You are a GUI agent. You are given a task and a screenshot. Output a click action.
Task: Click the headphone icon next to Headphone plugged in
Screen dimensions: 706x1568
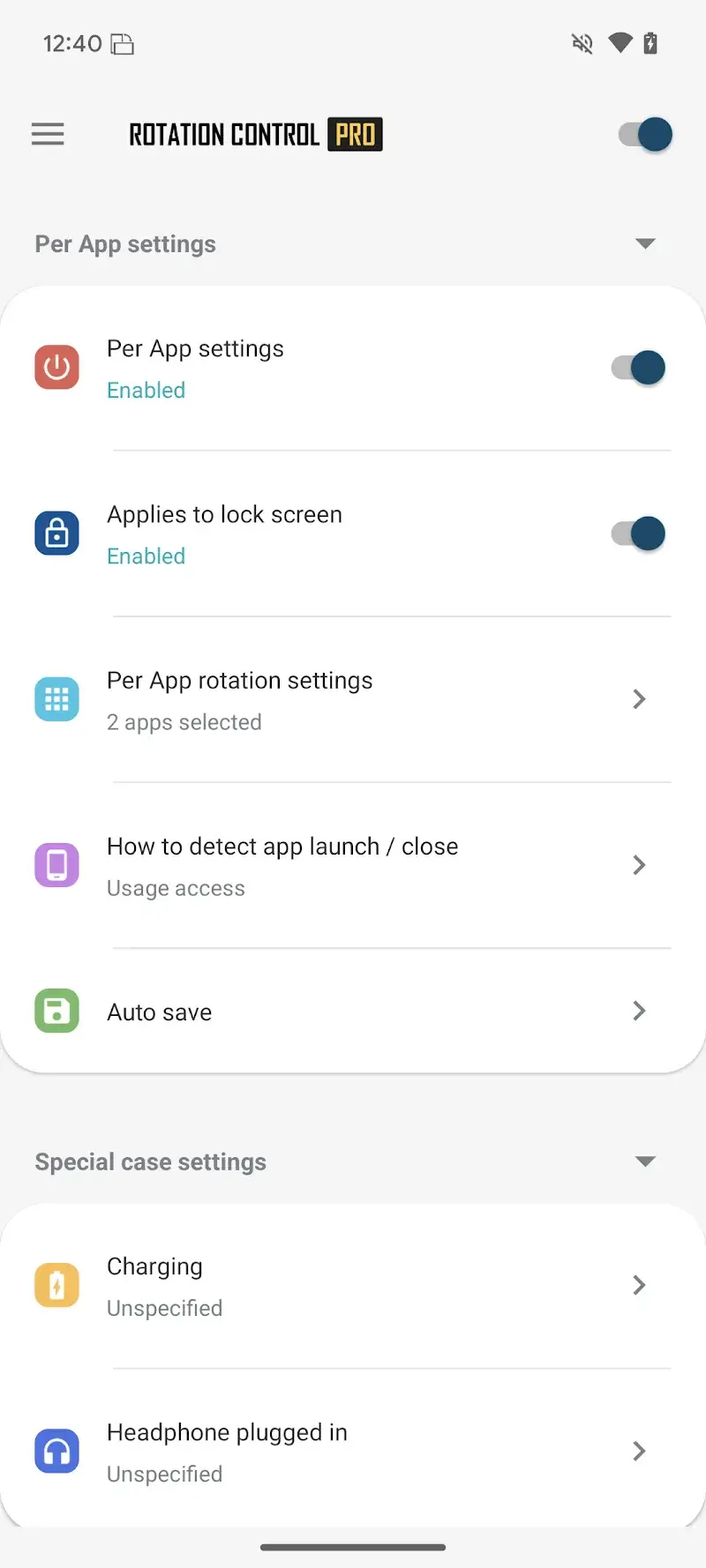[x=56, y=1451]
